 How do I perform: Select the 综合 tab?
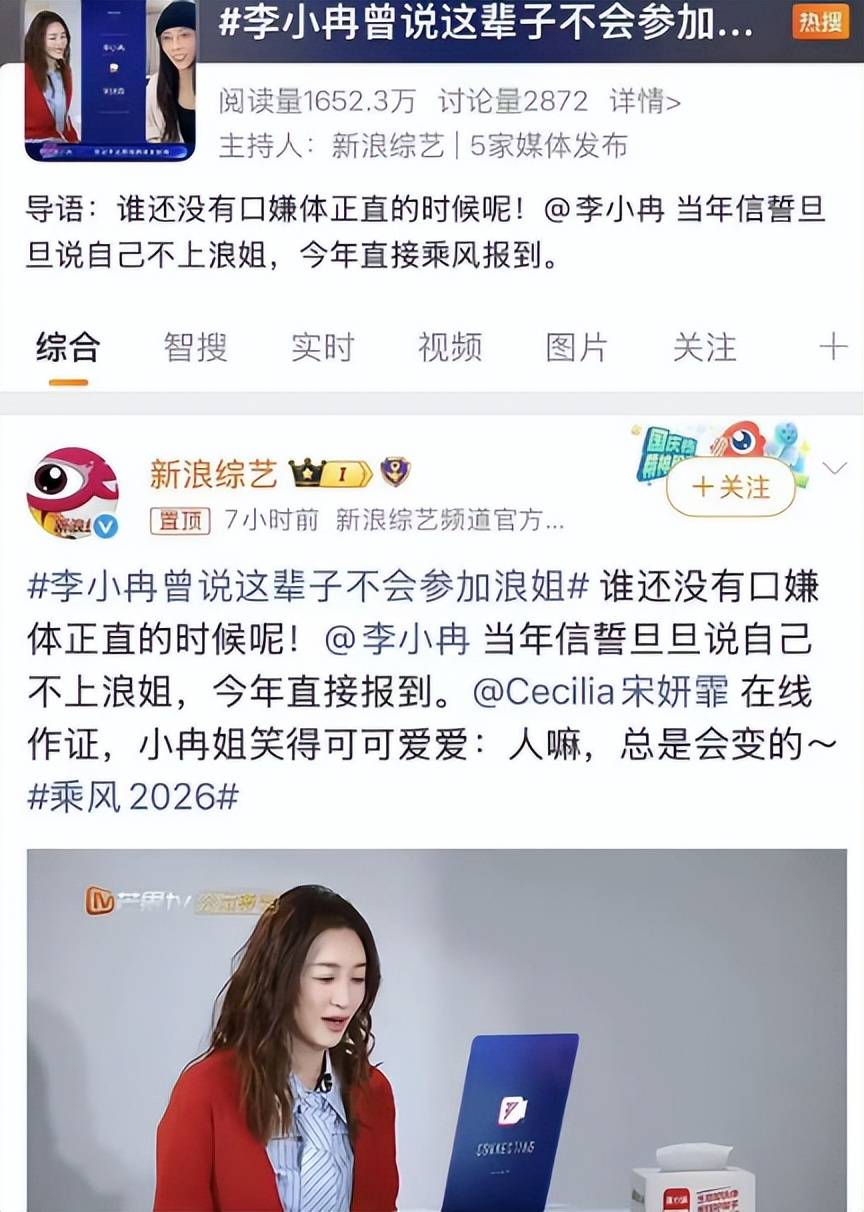point(68,347)
